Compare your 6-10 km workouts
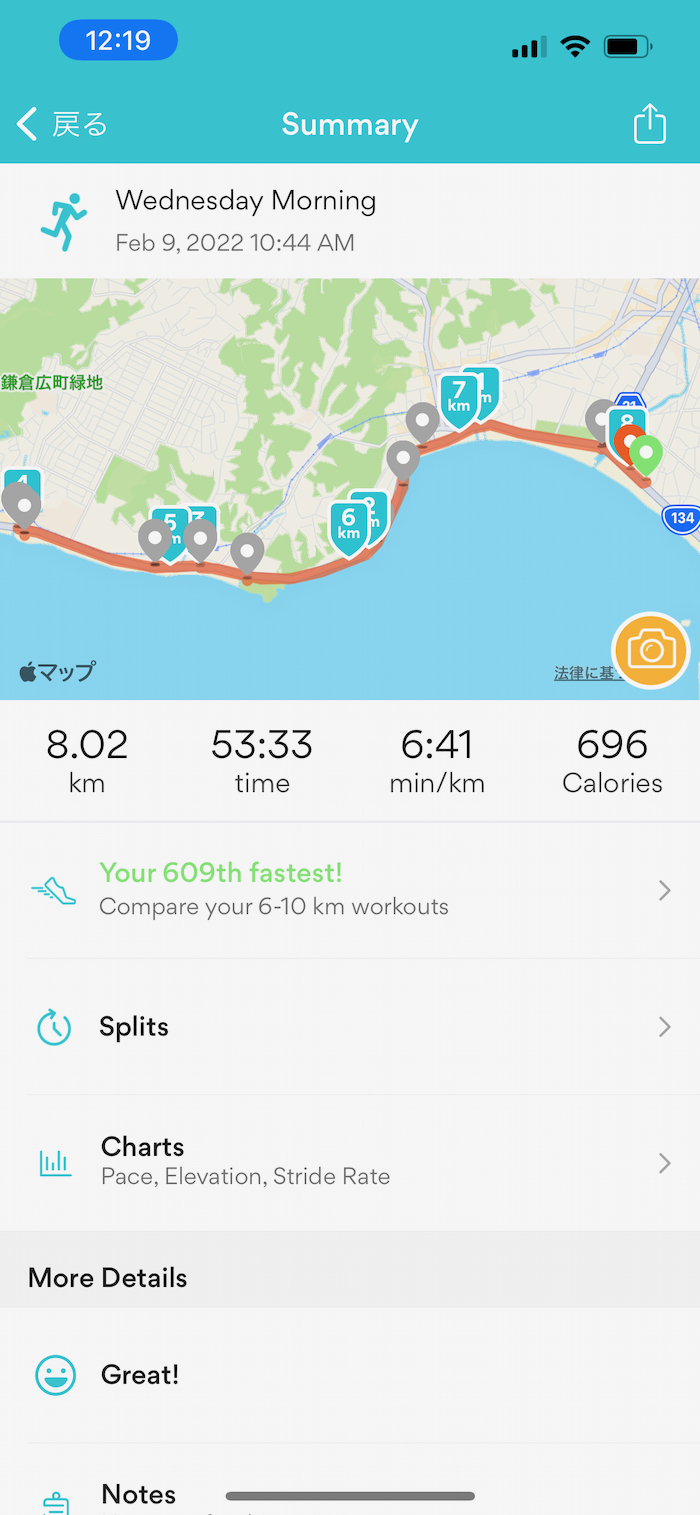 pyautogui.click(x=350, y=890)
